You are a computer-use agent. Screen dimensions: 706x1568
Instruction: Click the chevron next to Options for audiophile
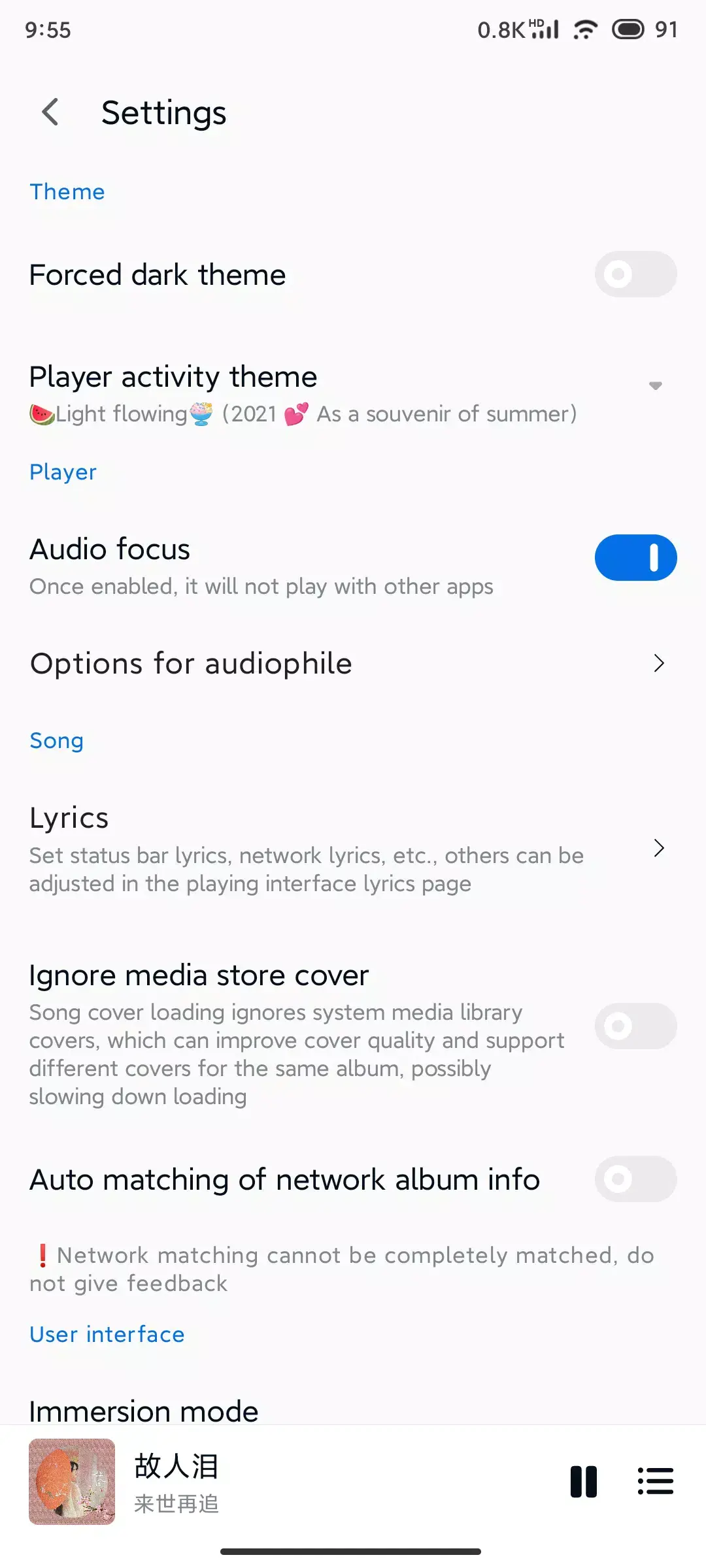tap(659, 663)
